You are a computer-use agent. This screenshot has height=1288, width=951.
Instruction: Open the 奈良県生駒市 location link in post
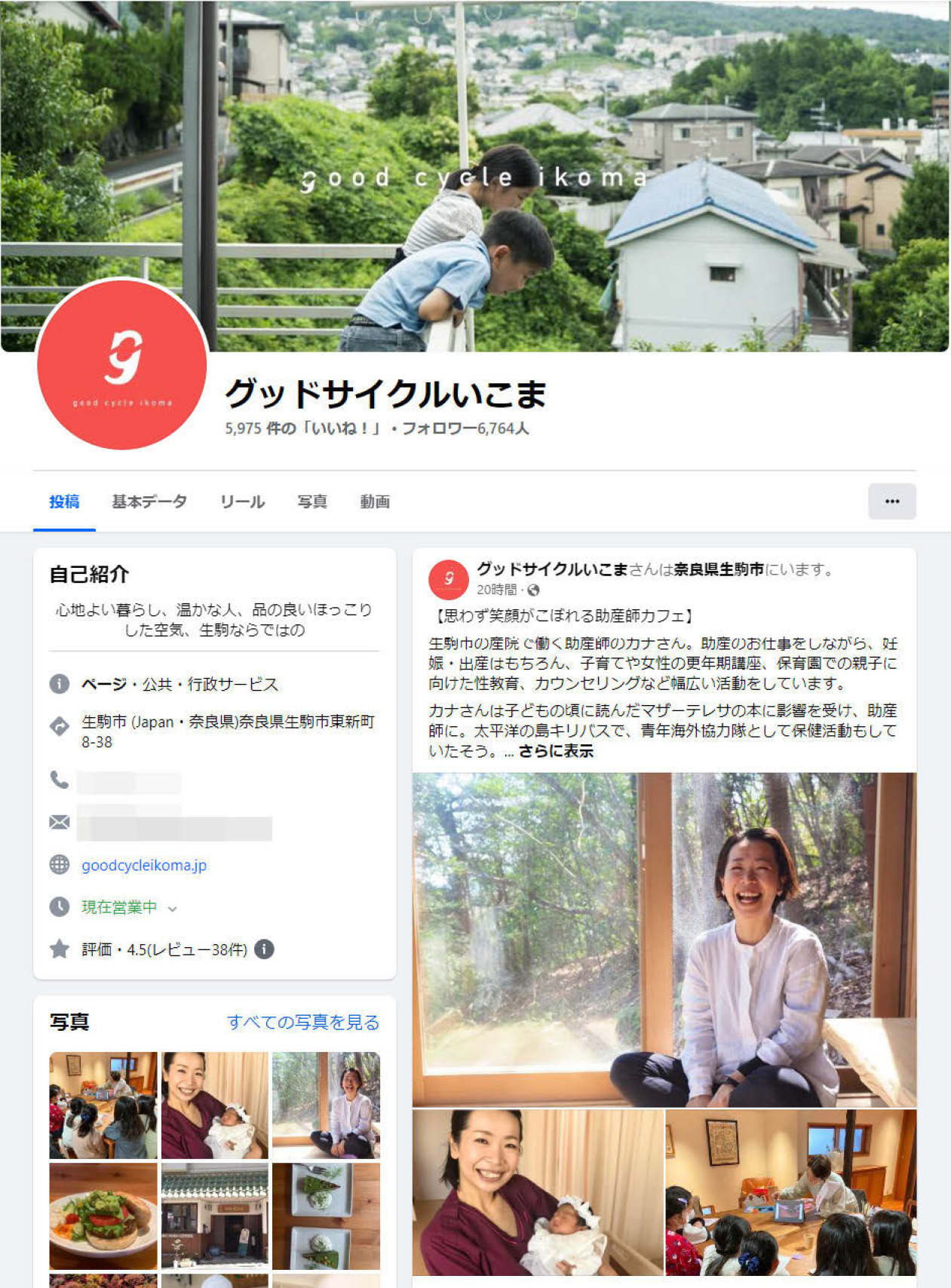718,569
